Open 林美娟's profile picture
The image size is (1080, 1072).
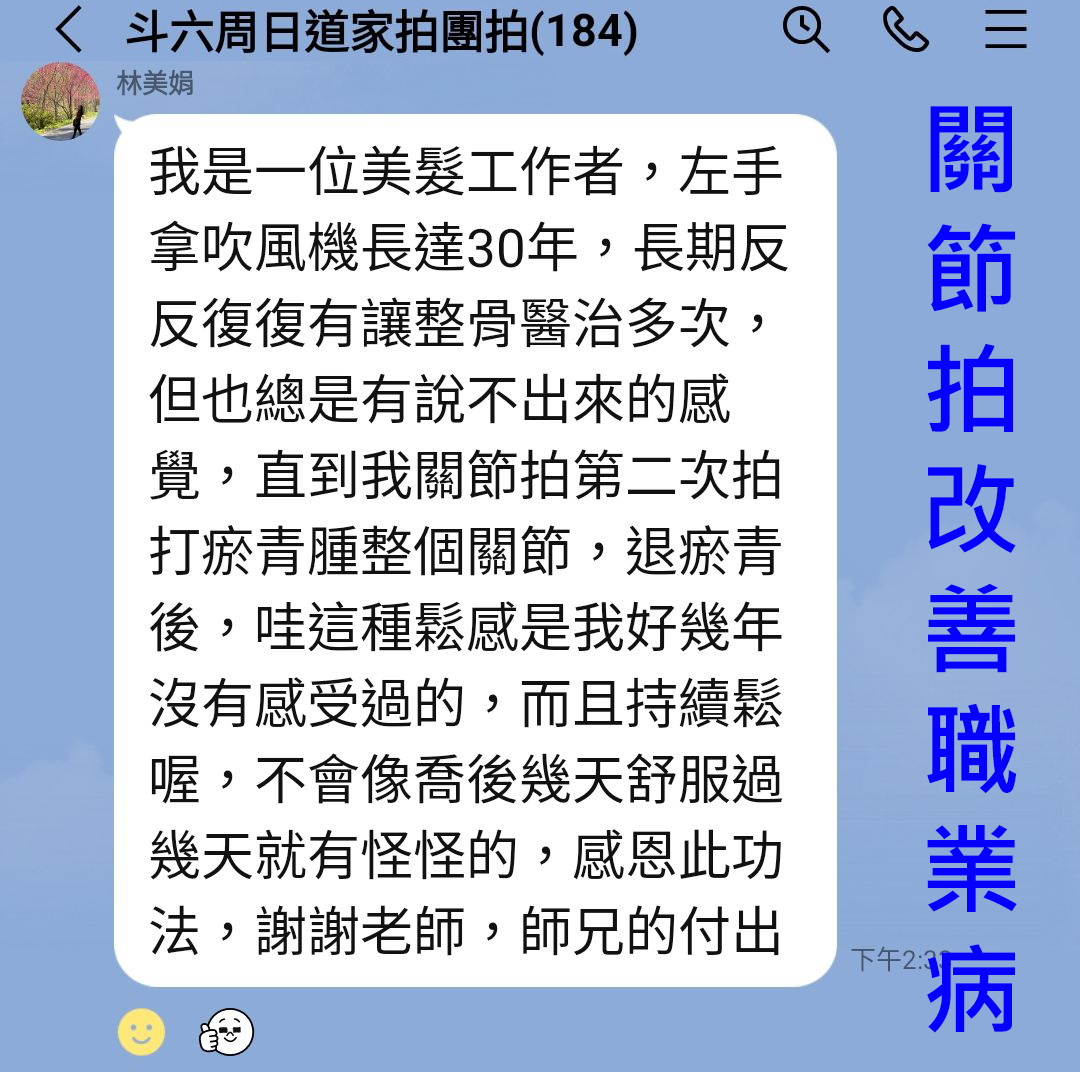click(x=61, y=101)
